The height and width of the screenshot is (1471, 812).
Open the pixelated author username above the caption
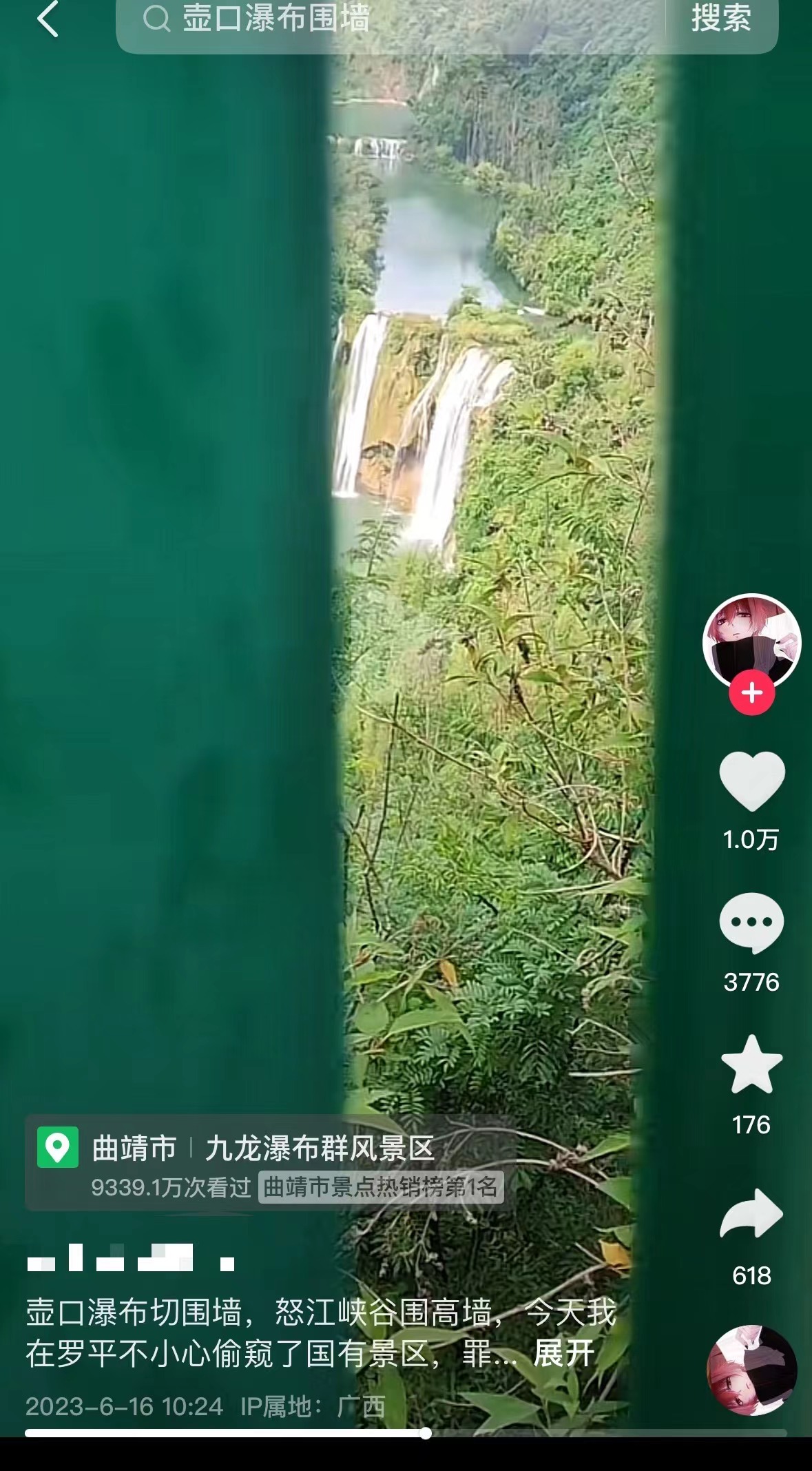tap(131, 1258)
